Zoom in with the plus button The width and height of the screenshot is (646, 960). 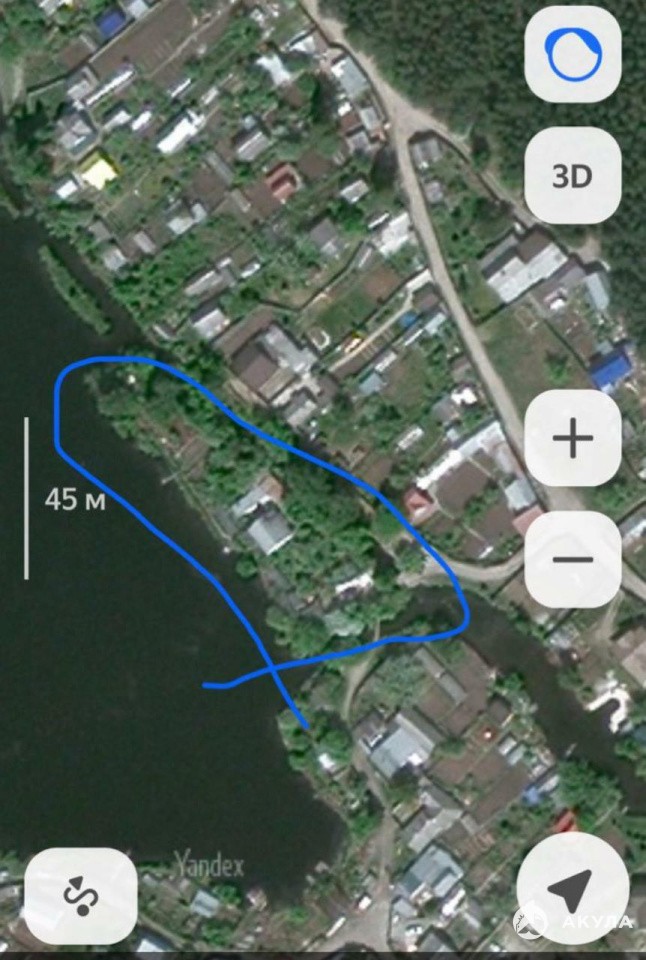(x=573, y=438)
